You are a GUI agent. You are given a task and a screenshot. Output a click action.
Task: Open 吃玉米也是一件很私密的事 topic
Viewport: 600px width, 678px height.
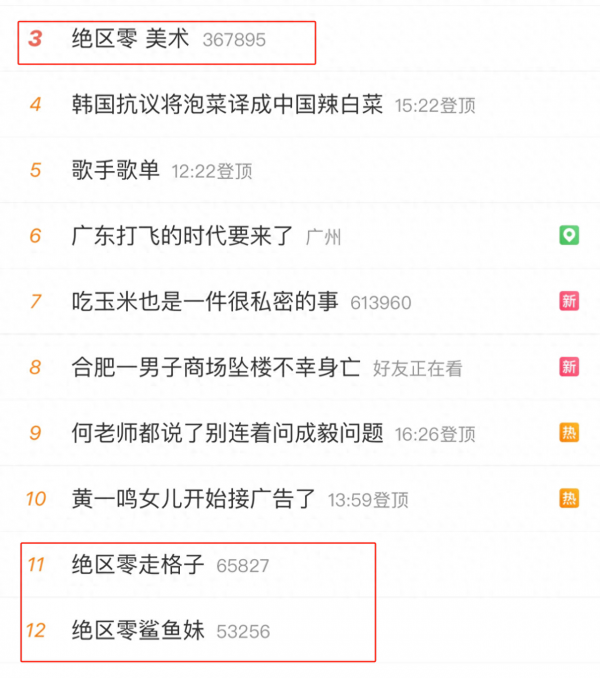206,302
